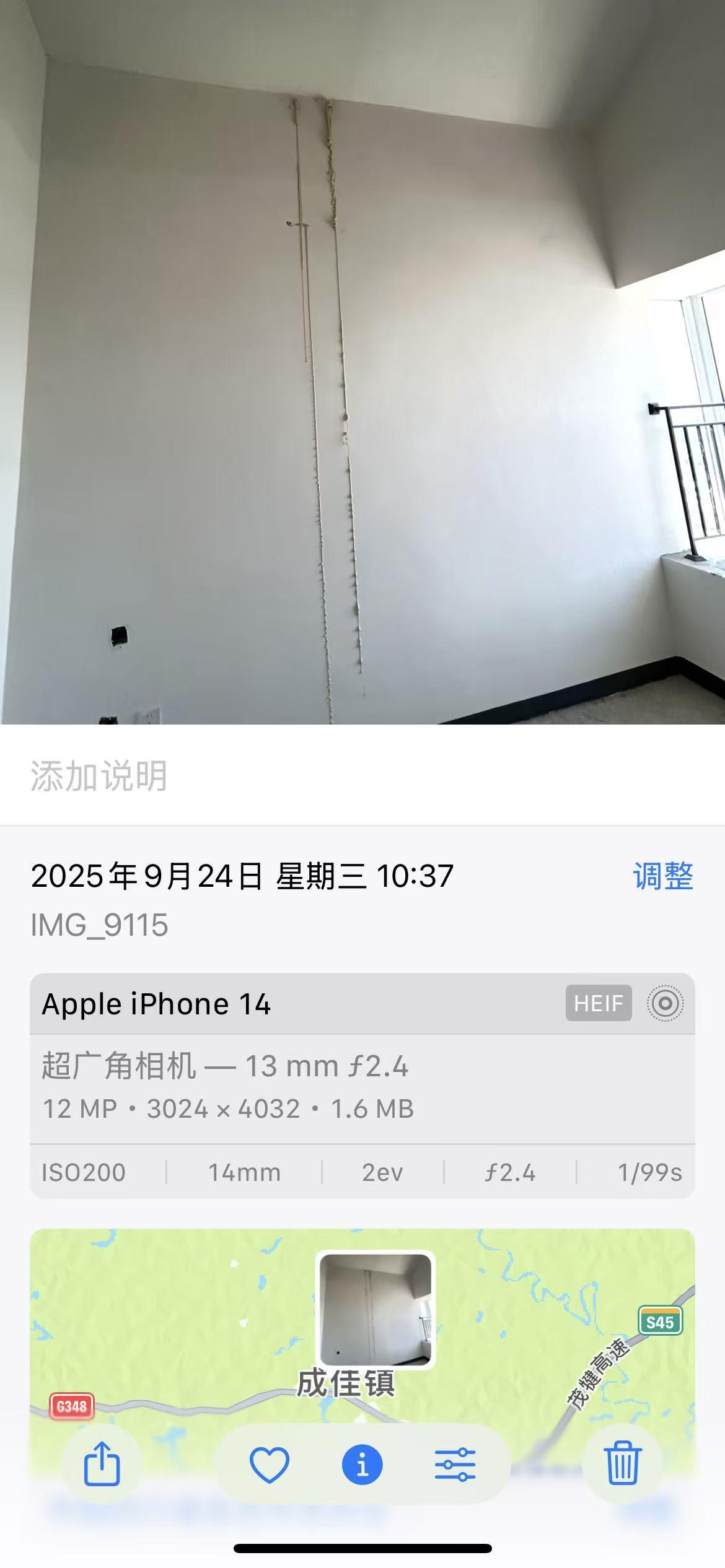Favorite the photo with the heart icon
Viewport: 725px width, 1568px height.
point(270,1465)
